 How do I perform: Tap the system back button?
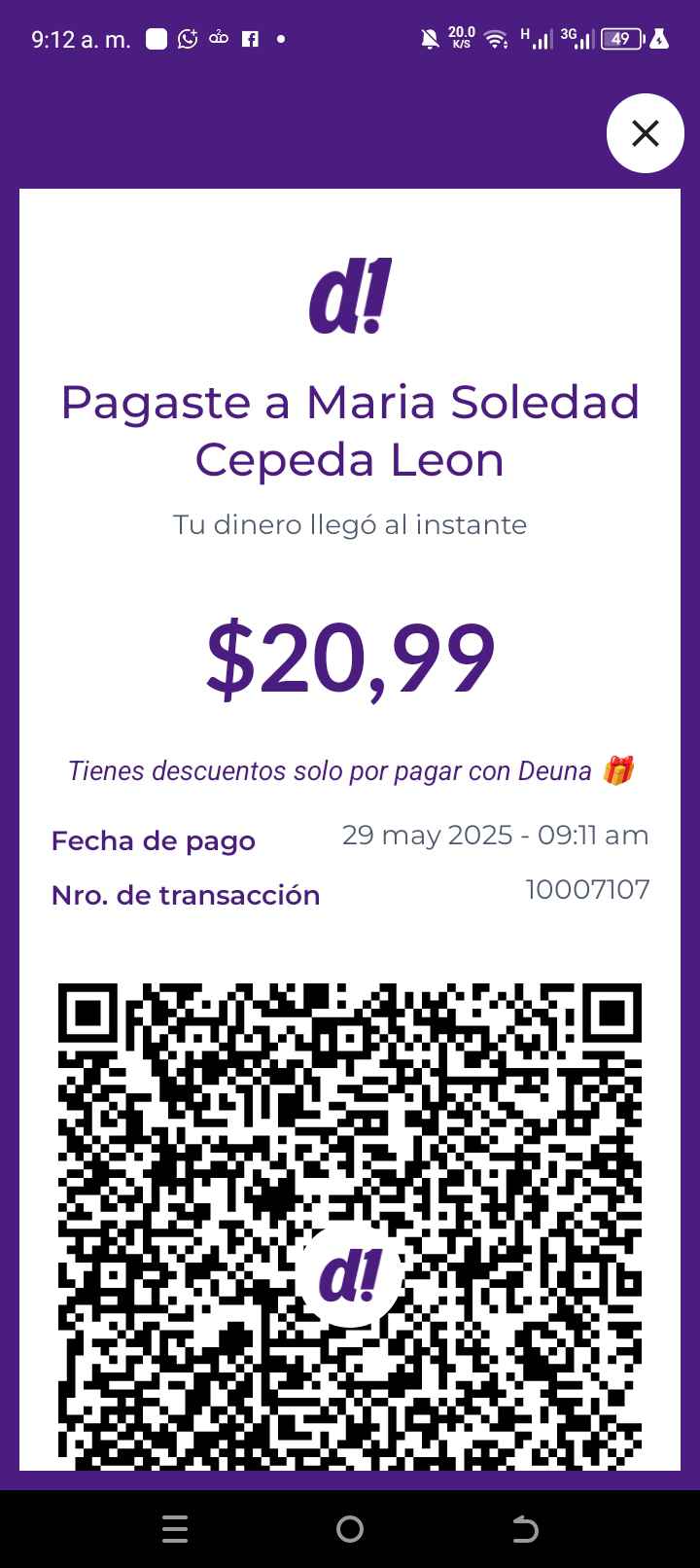[525, 1530]
